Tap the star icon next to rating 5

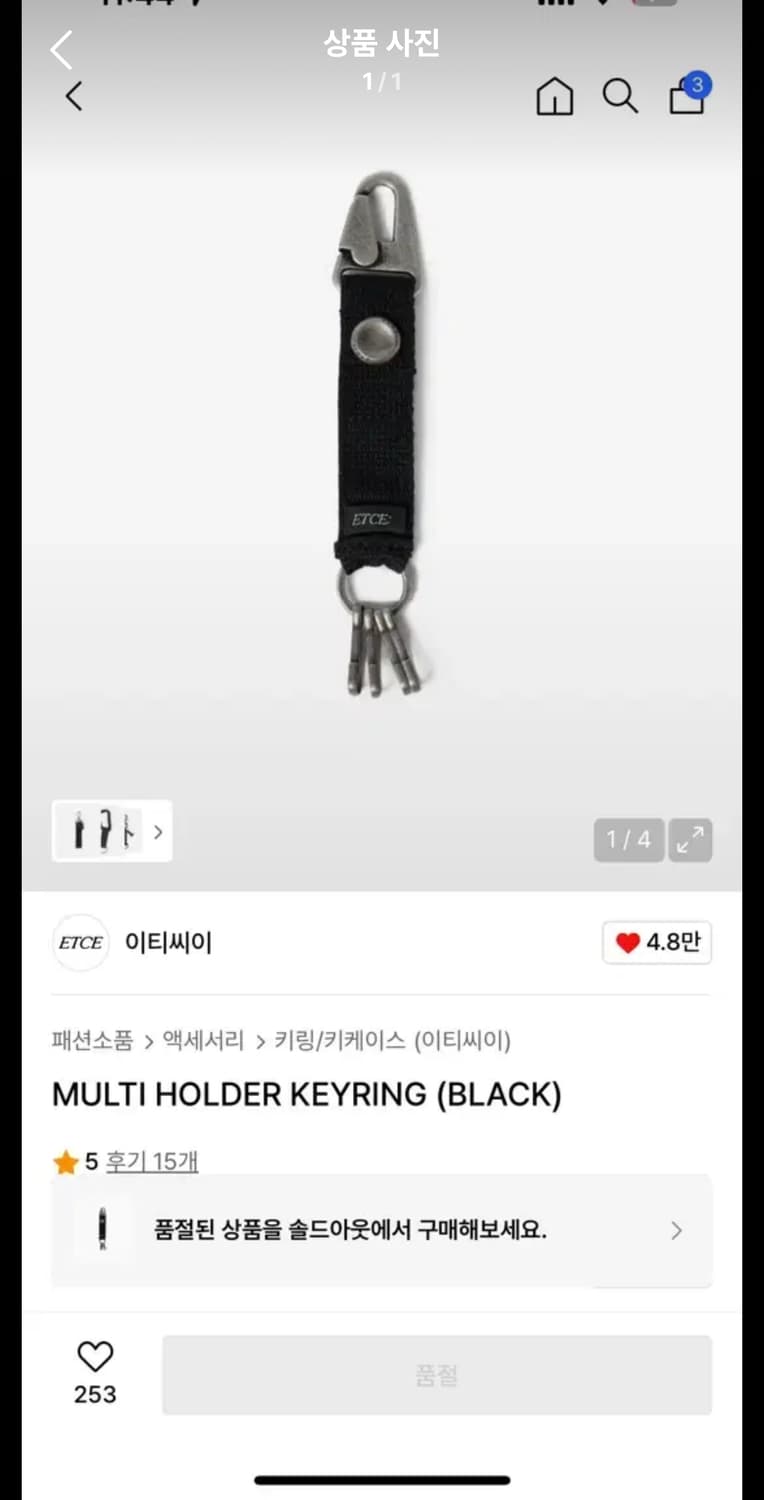point(66,1162)
